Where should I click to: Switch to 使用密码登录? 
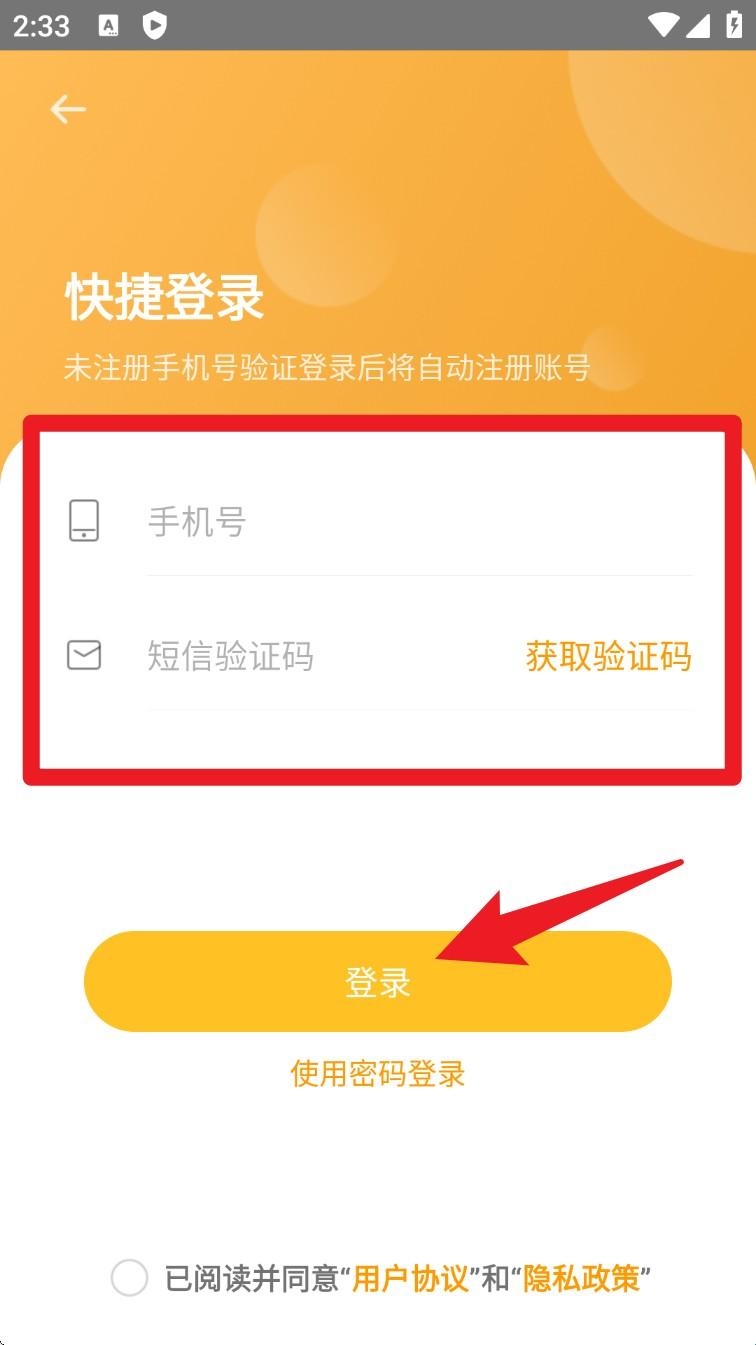378,1074
